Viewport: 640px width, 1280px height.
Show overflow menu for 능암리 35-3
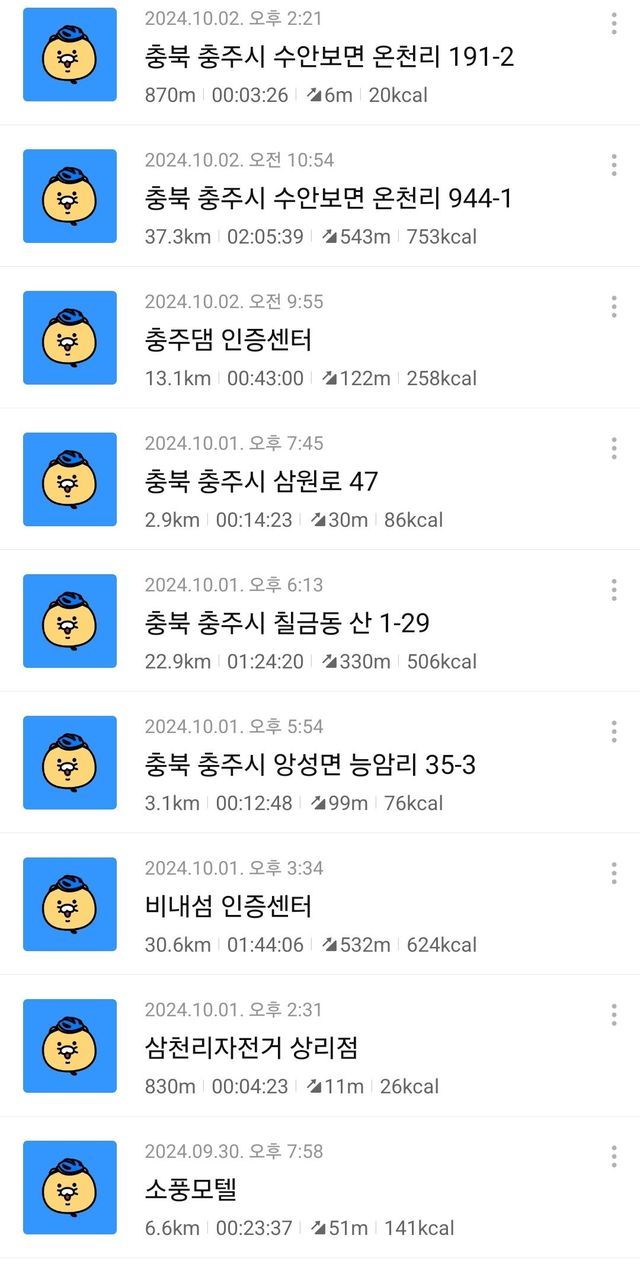click(613, 732)
